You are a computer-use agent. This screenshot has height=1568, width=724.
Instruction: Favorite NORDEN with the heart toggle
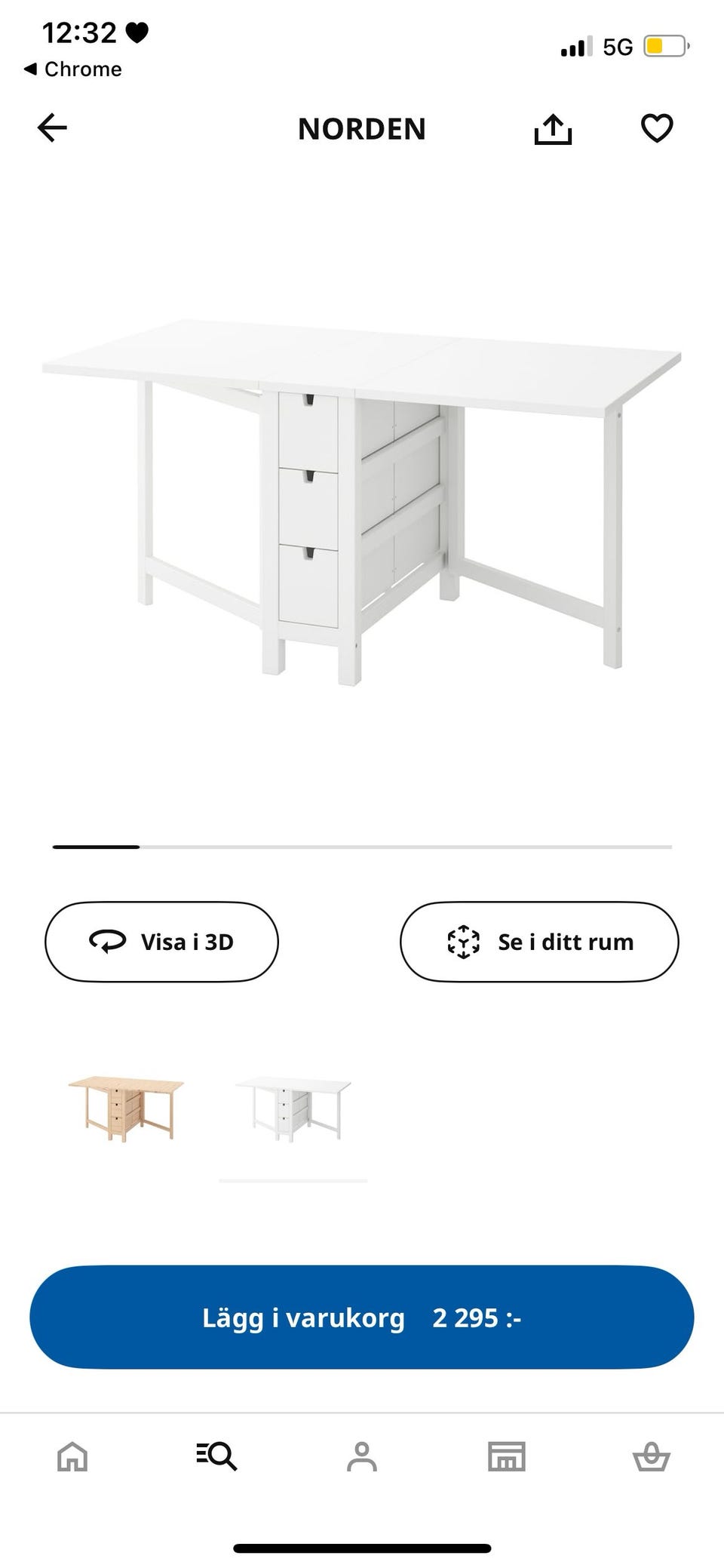point(657,128)
